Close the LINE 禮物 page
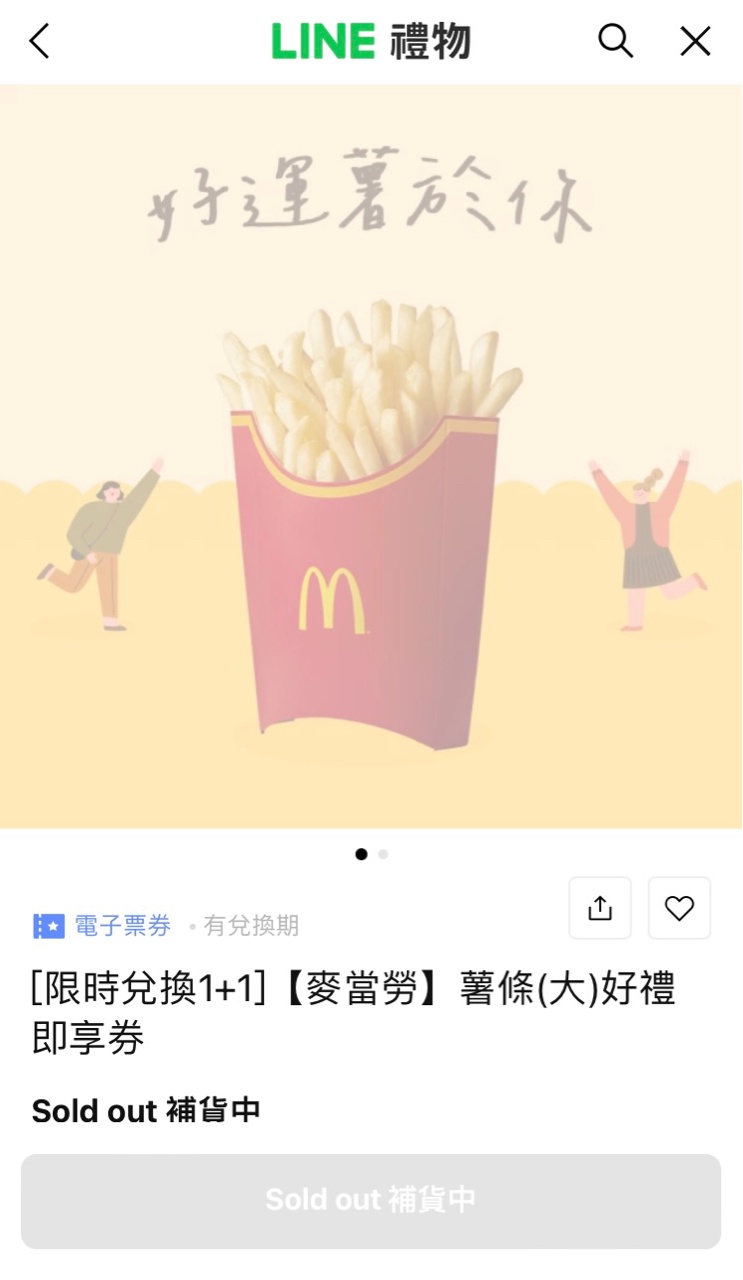Image resolution: width=743 pixels, height=1280 pixels. click(x=695, y=41)
